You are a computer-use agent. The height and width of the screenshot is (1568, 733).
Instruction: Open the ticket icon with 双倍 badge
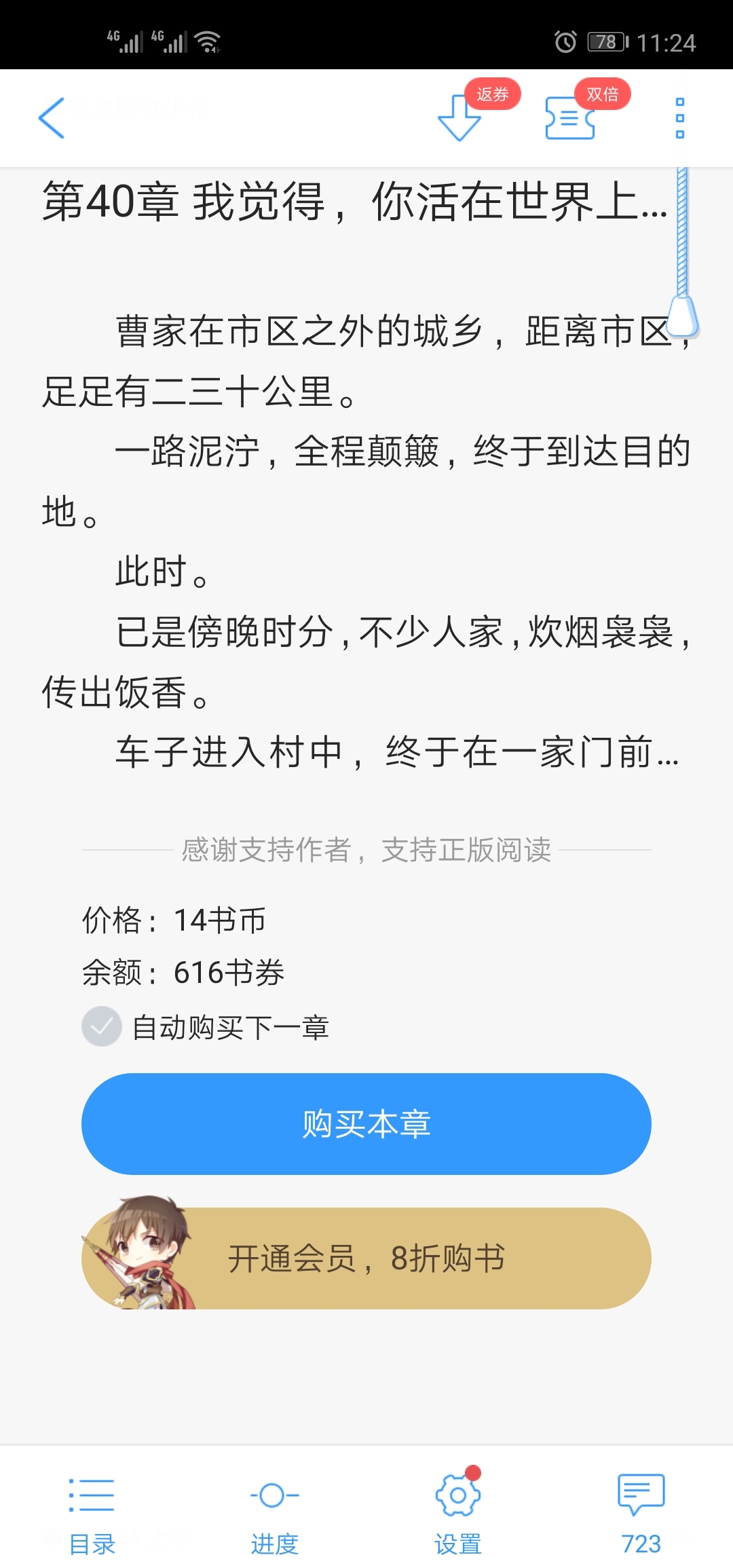(570, 118)
